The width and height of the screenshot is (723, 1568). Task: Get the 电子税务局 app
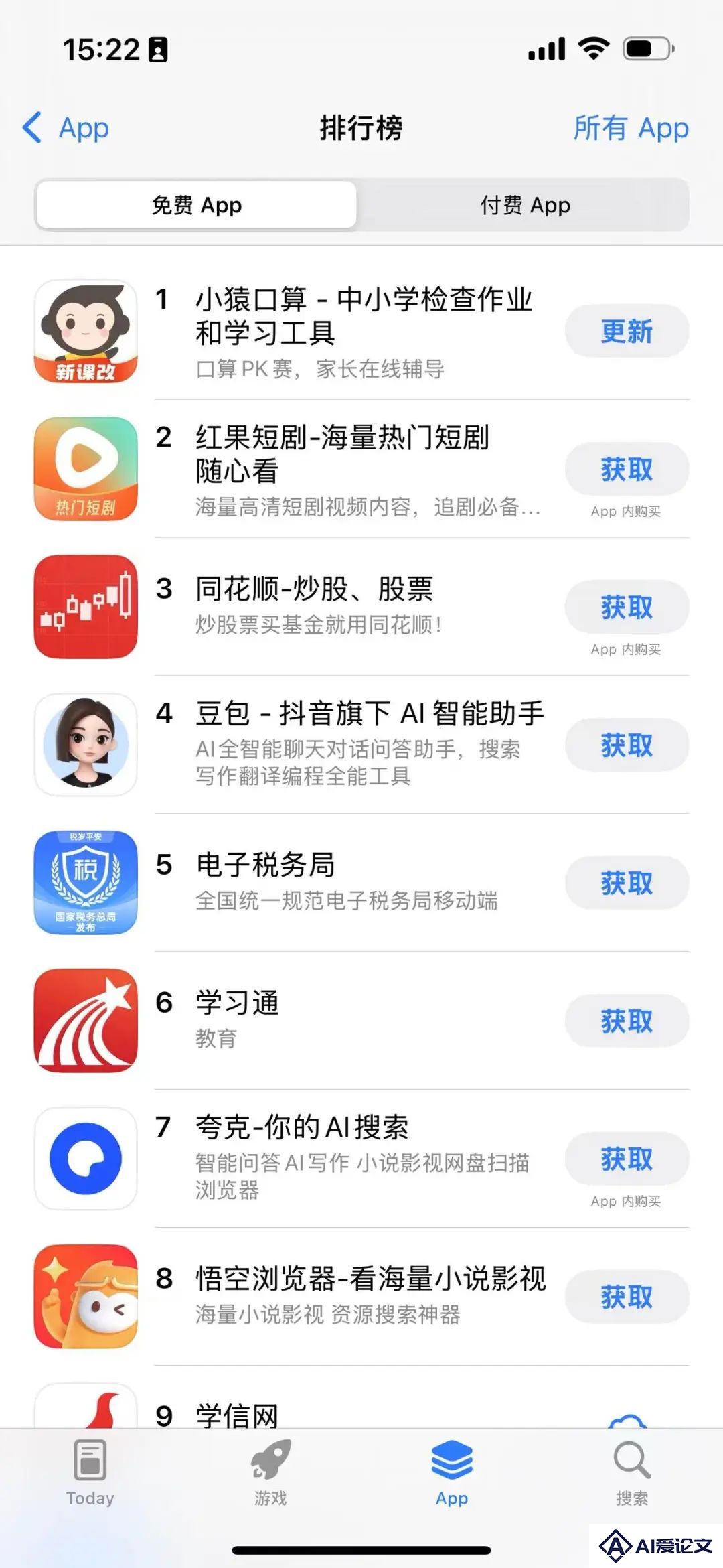tap(627, 883)
